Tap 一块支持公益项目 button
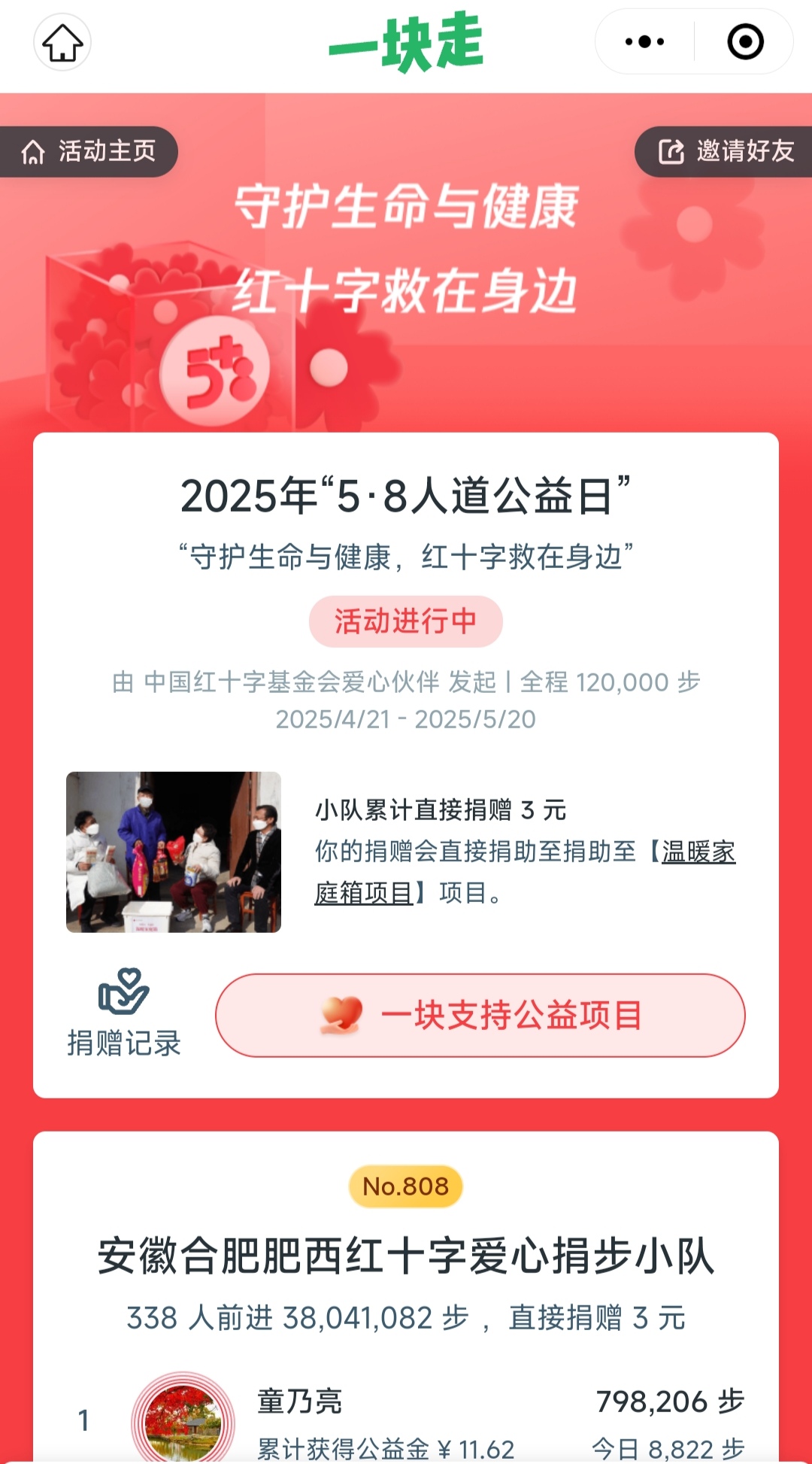The image size is (812, 1464). 480,1016
